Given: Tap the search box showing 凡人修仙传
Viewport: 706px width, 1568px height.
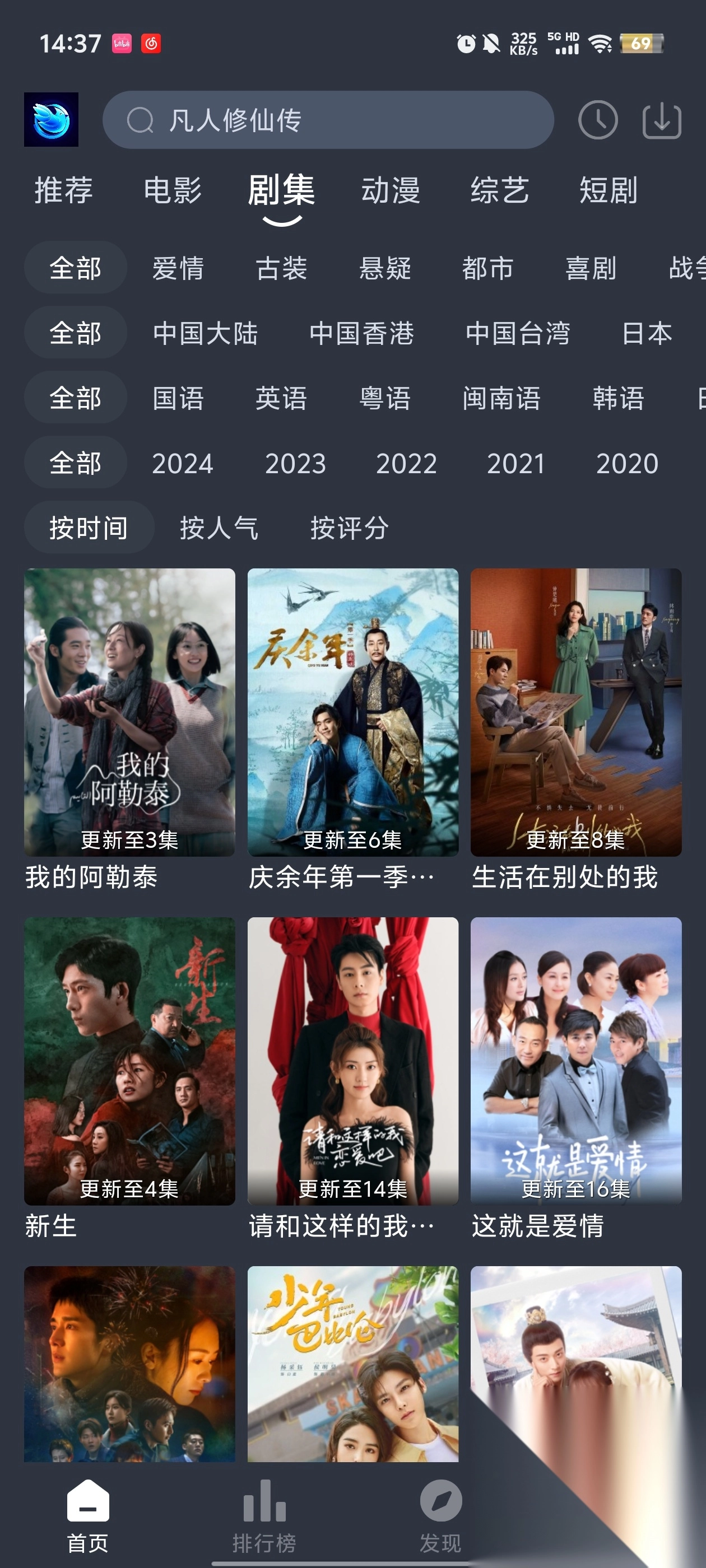Looking at the screenshot, I should [328, 120].
